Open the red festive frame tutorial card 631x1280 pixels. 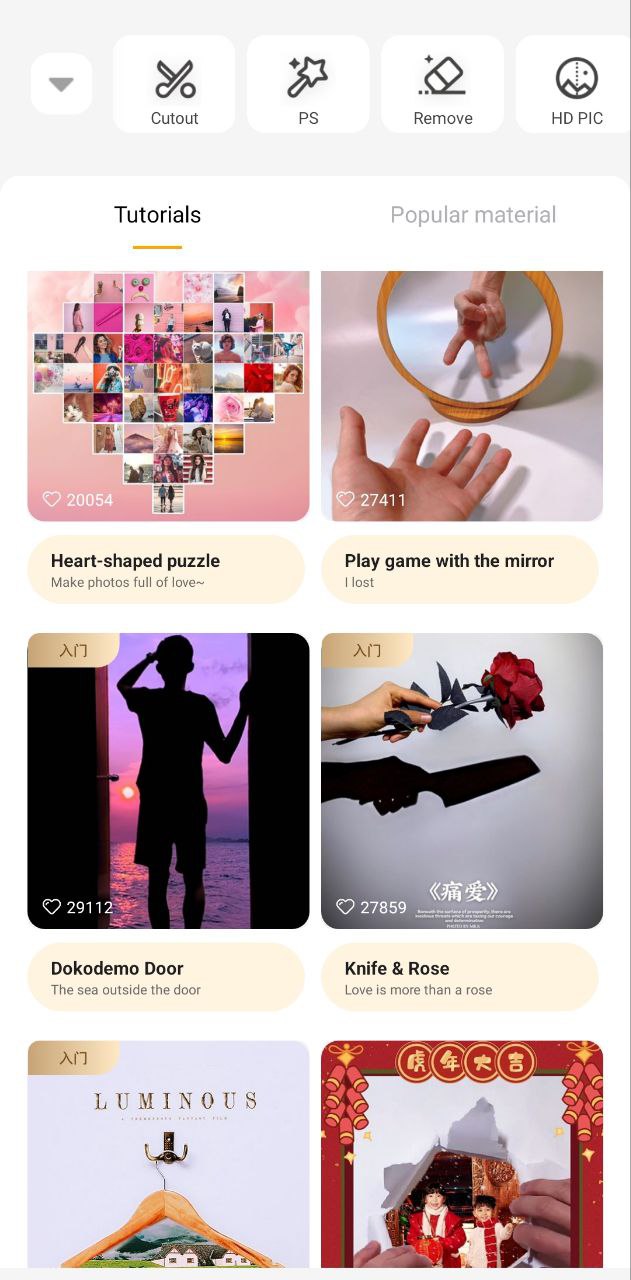pyautogui.click(x=461, y=1155)
